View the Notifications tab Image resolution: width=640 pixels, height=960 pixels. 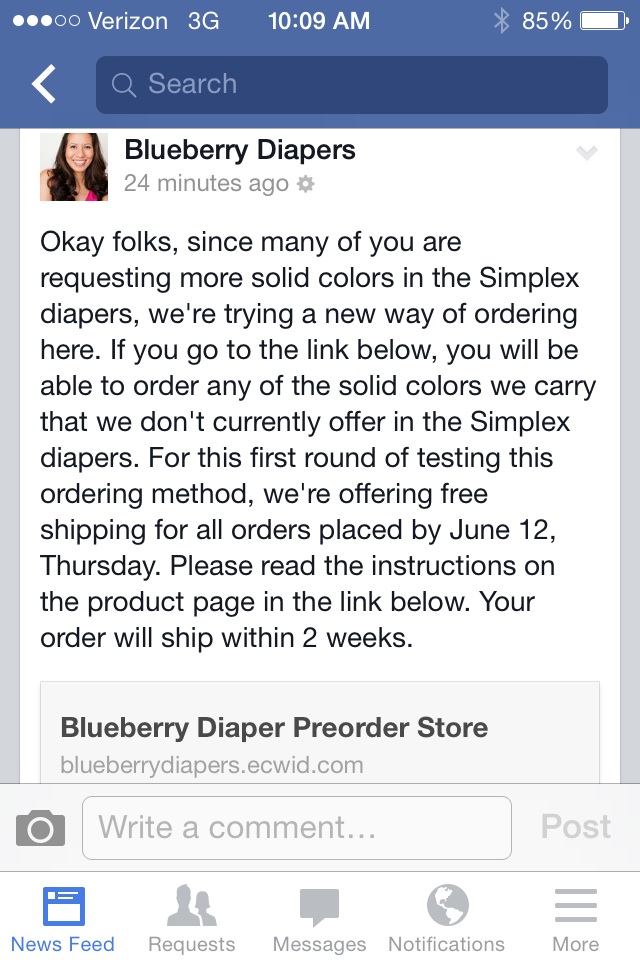click(447, 920)
